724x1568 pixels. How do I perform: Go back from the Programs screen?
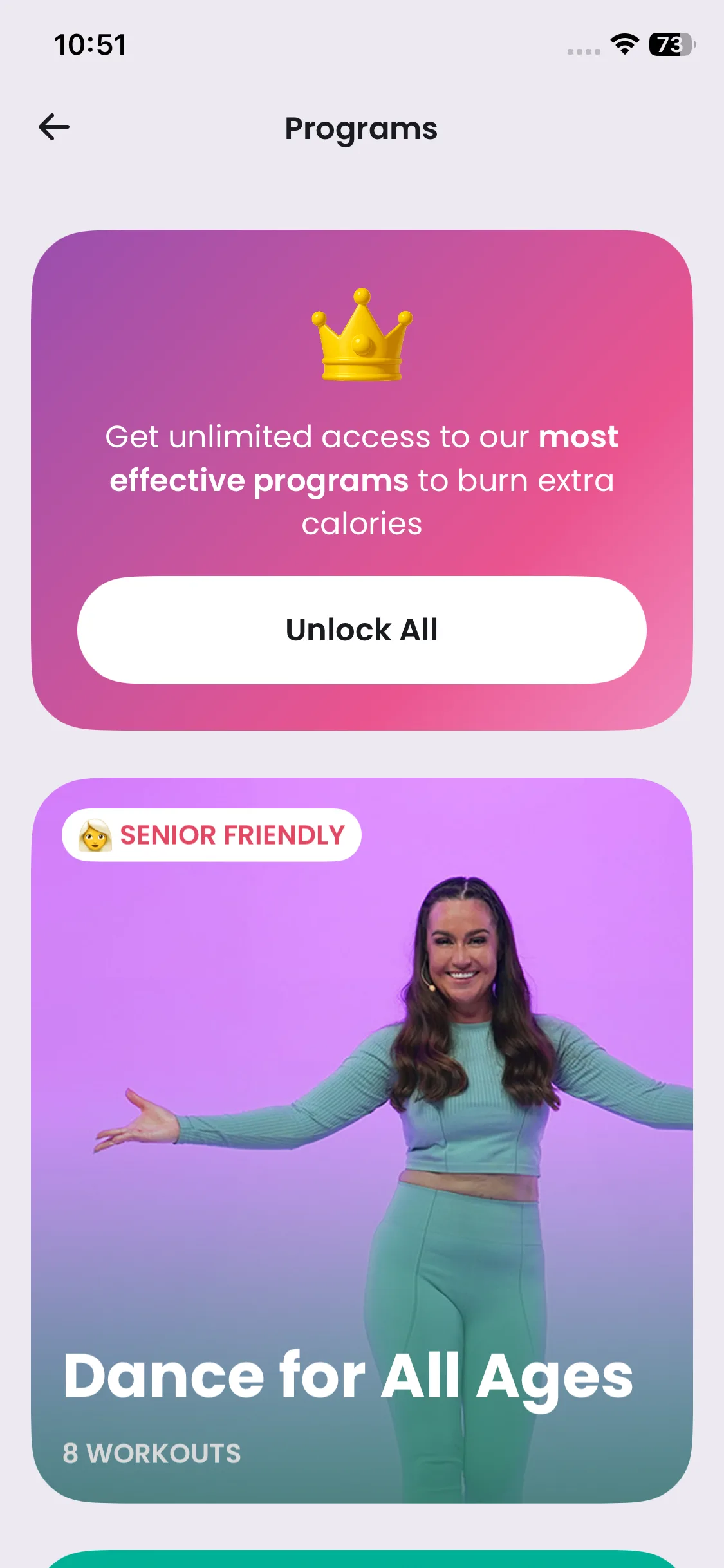pyautogui.click(x=54, y=127)
